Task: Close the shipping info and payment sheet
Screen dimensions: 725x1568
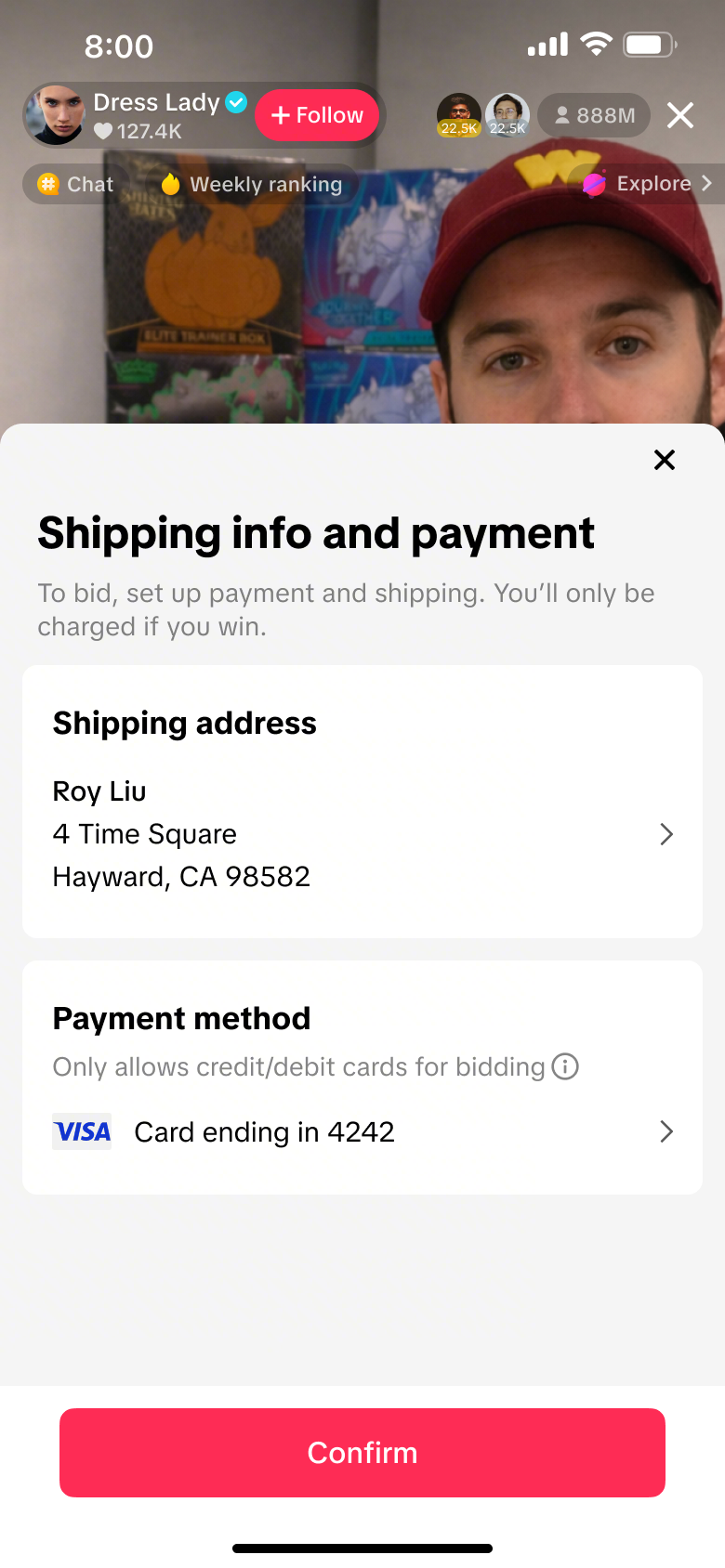Action: (x=665, y=460)
